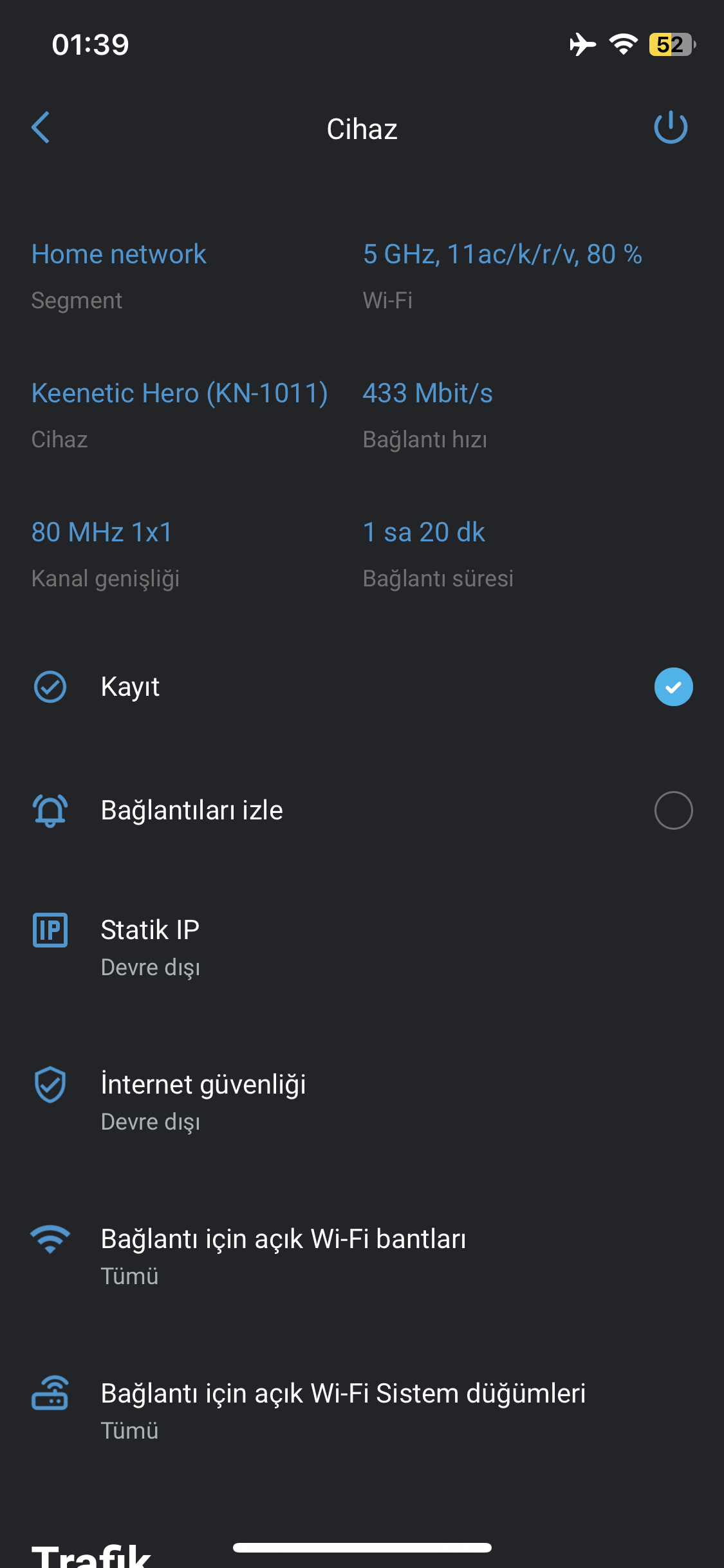Open Statik IP settings

coord(362,947)
